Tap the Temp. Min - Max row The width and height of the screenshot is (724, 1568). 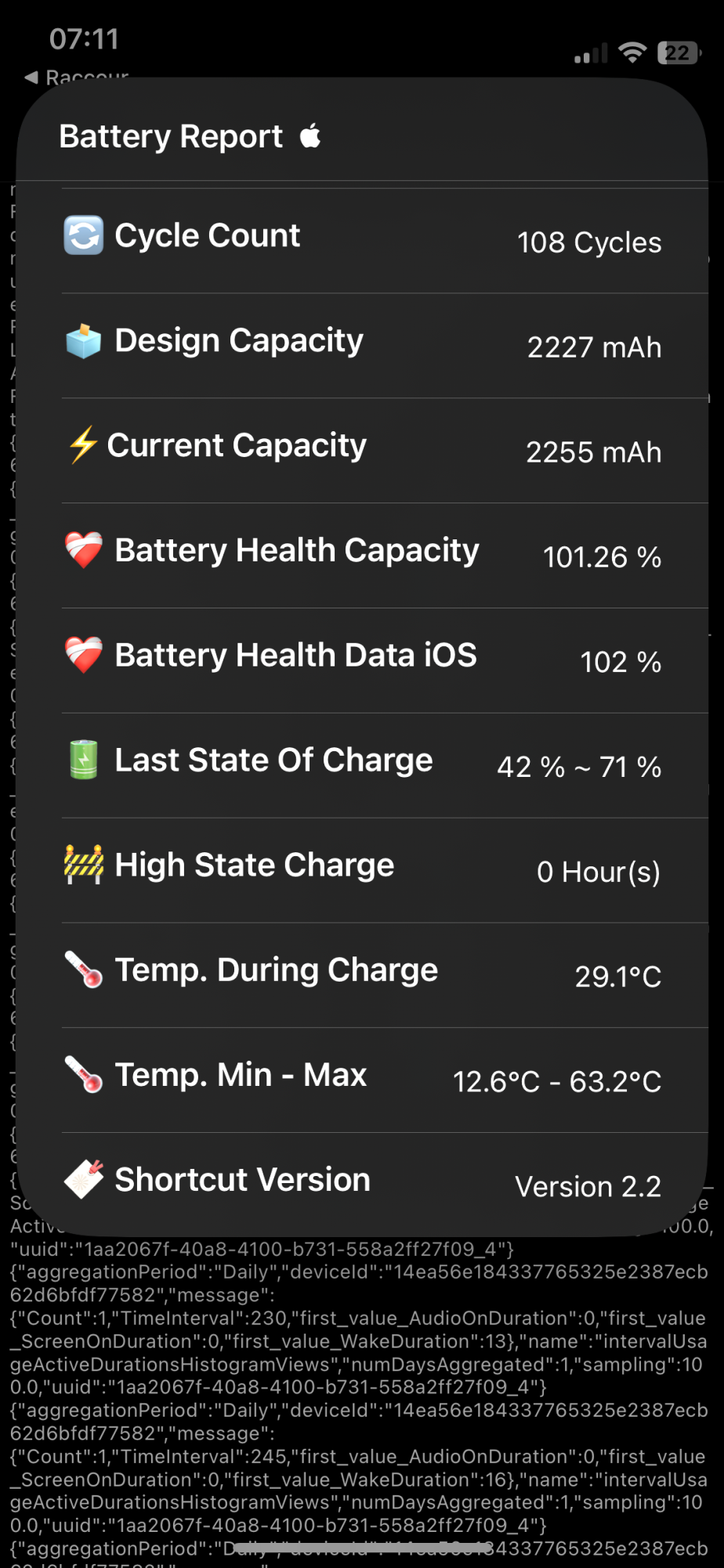click(362, 1079)
